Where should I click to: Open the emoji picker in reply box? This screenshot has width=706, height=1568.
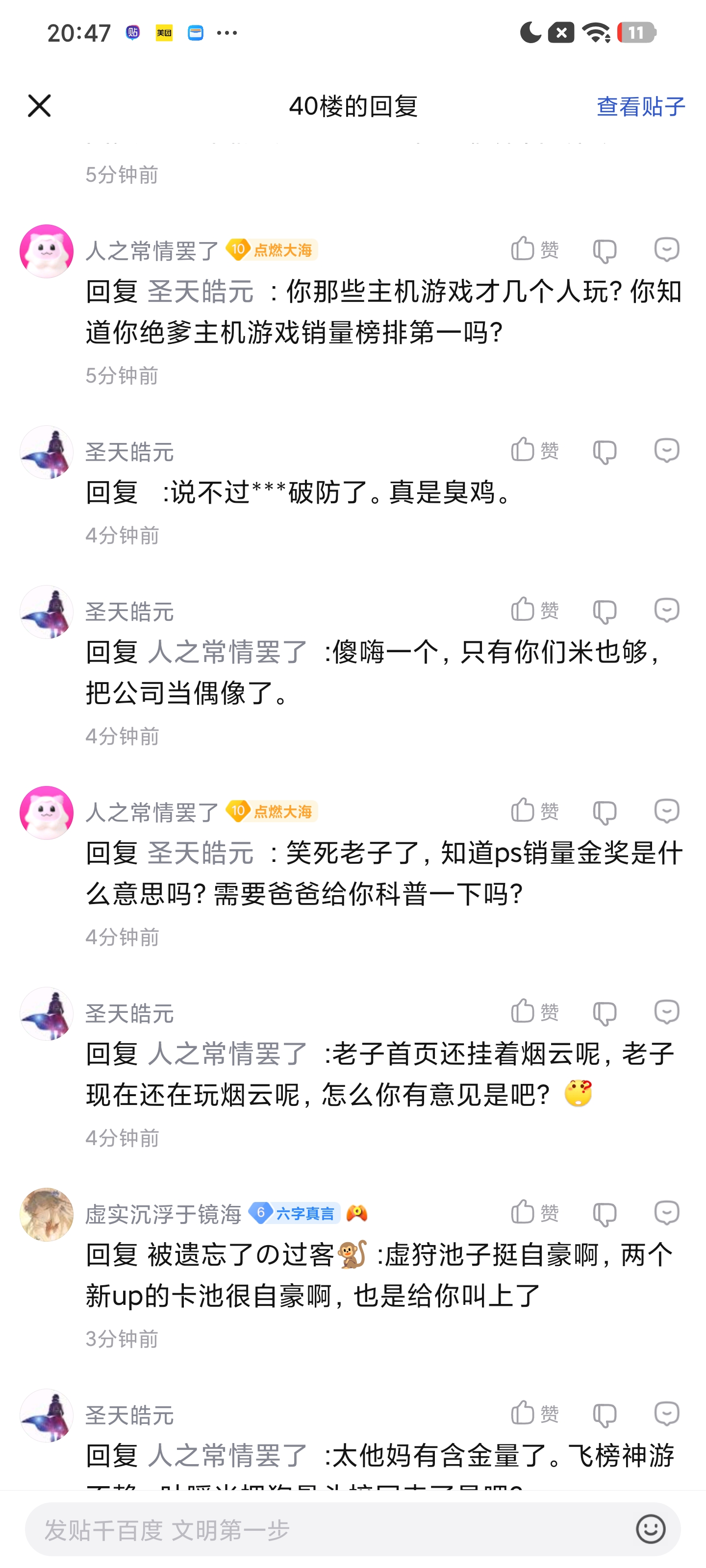click(650, 1529)
